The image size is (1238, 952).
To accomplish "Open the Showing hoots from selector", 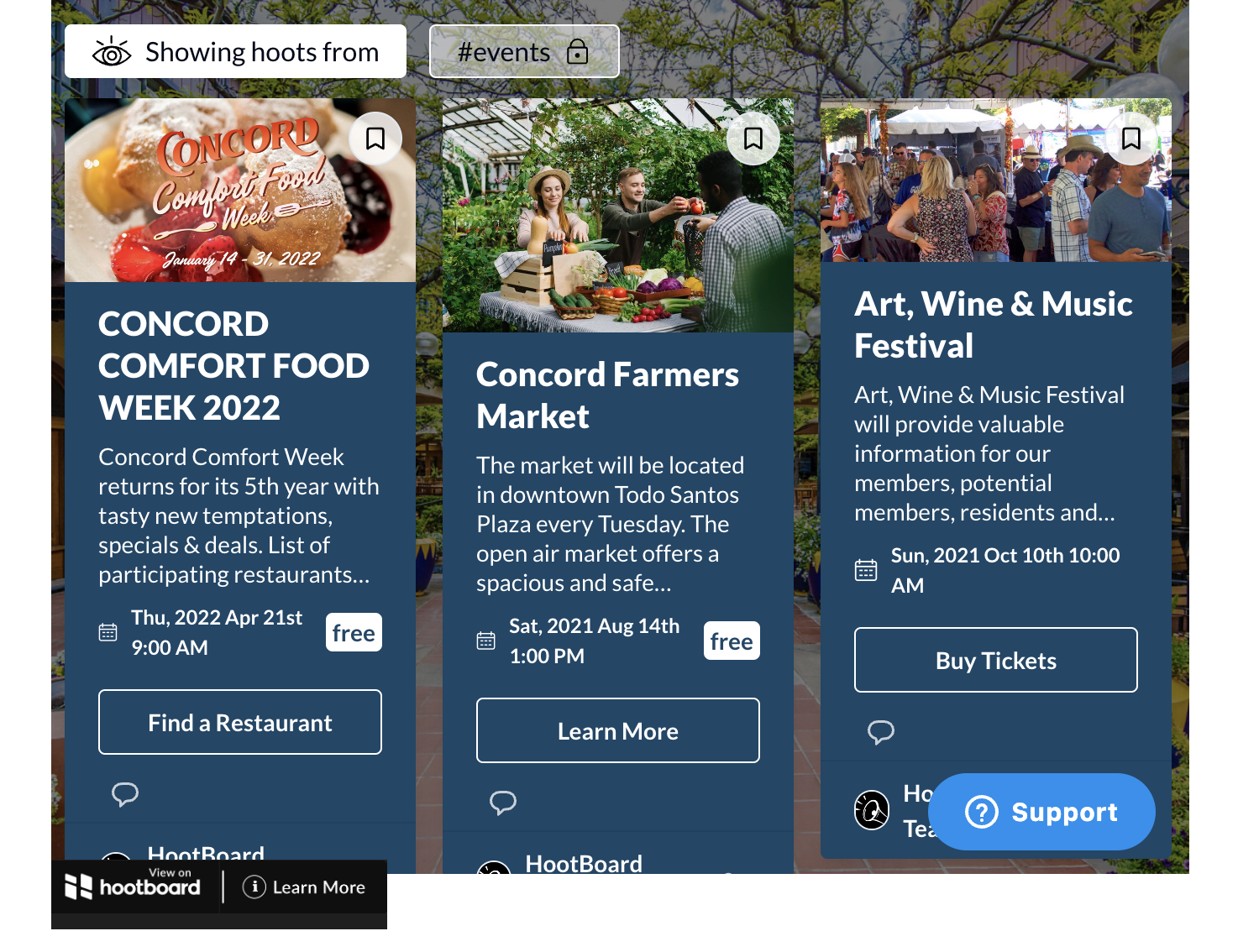I will pos(235,52).
